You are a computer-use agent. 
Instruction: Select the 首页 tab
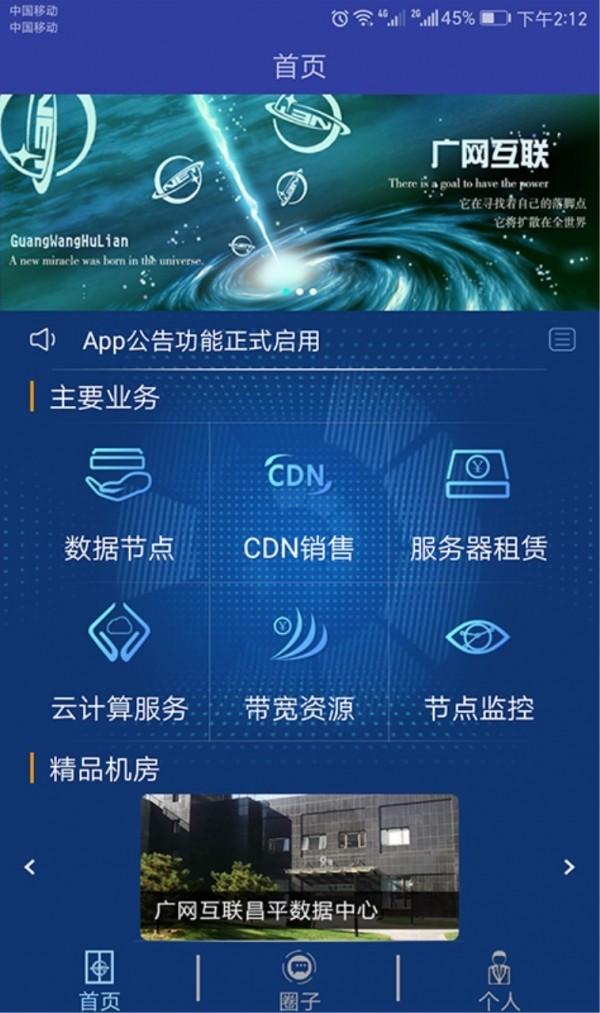[99, 980]
